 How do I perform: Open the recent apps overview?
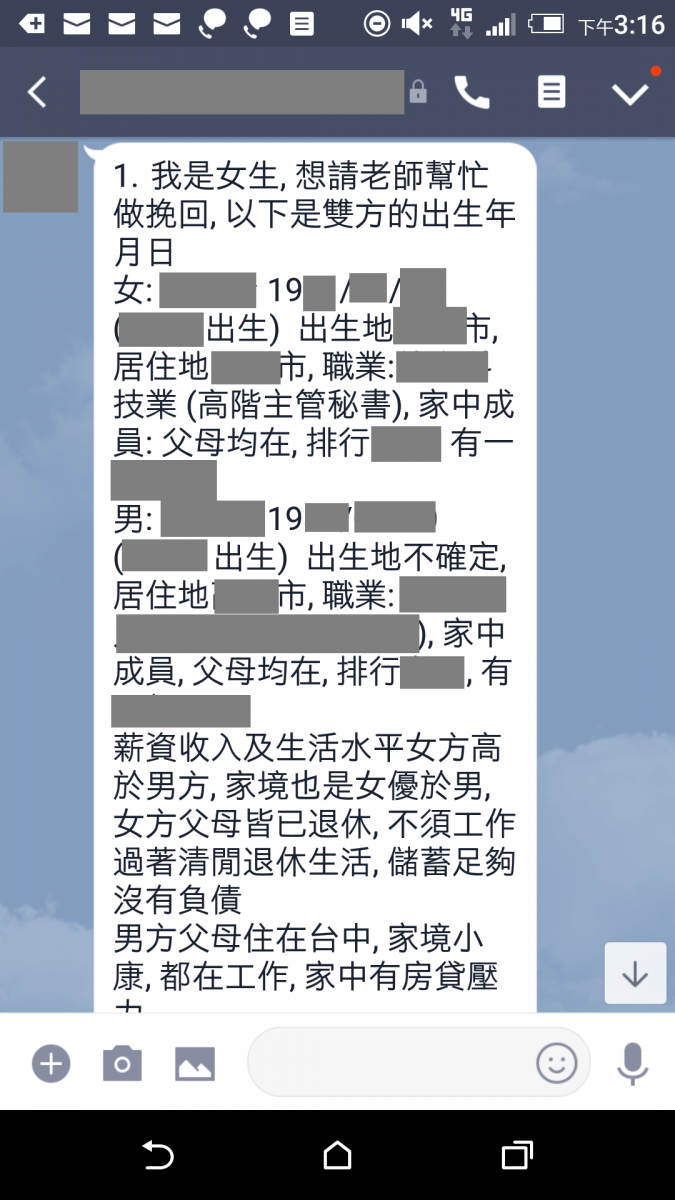click(x=516, y=1156)
